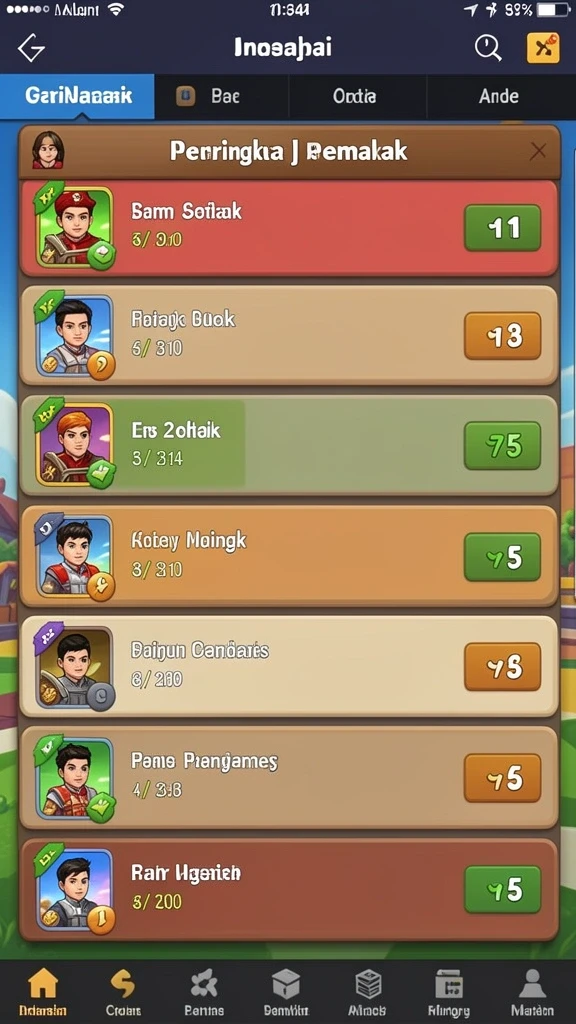The width and height of the screenshot is (576, 1024).
Task: Open the search magnifier icon
Action: [487, 48]
